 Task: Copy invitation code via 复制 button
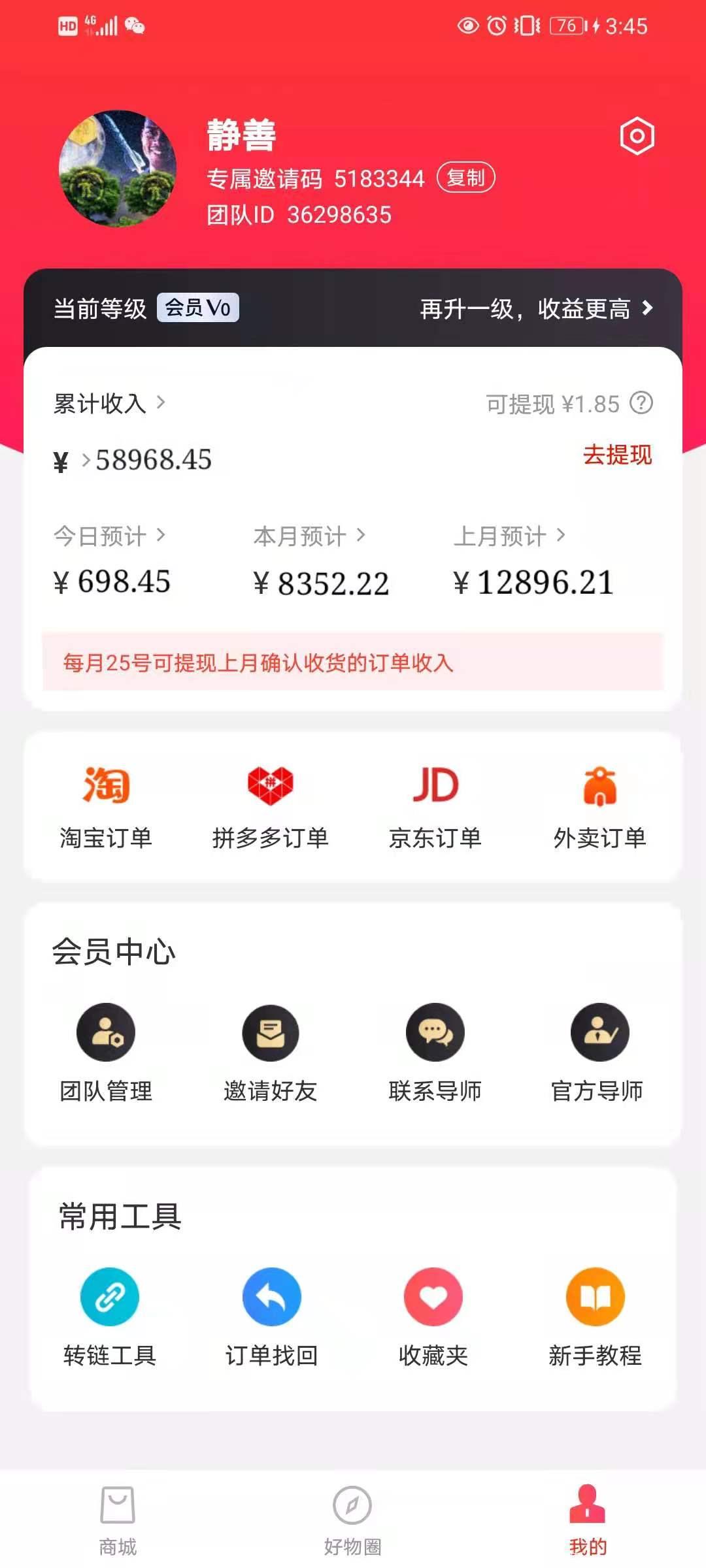pos(466,178)
